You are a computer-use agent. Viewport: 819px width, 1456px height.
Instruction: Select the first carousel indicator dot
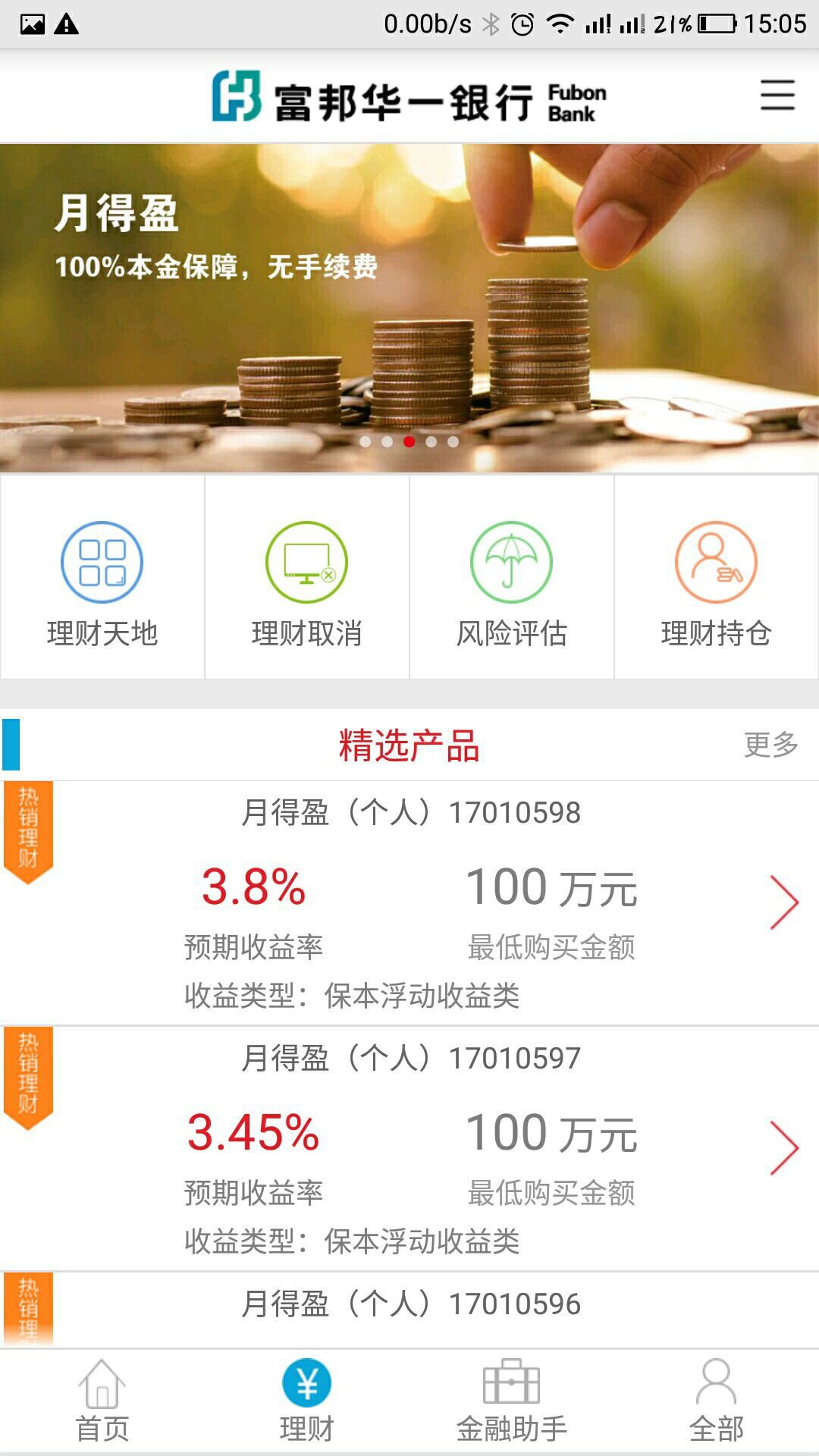coord(366,441)
